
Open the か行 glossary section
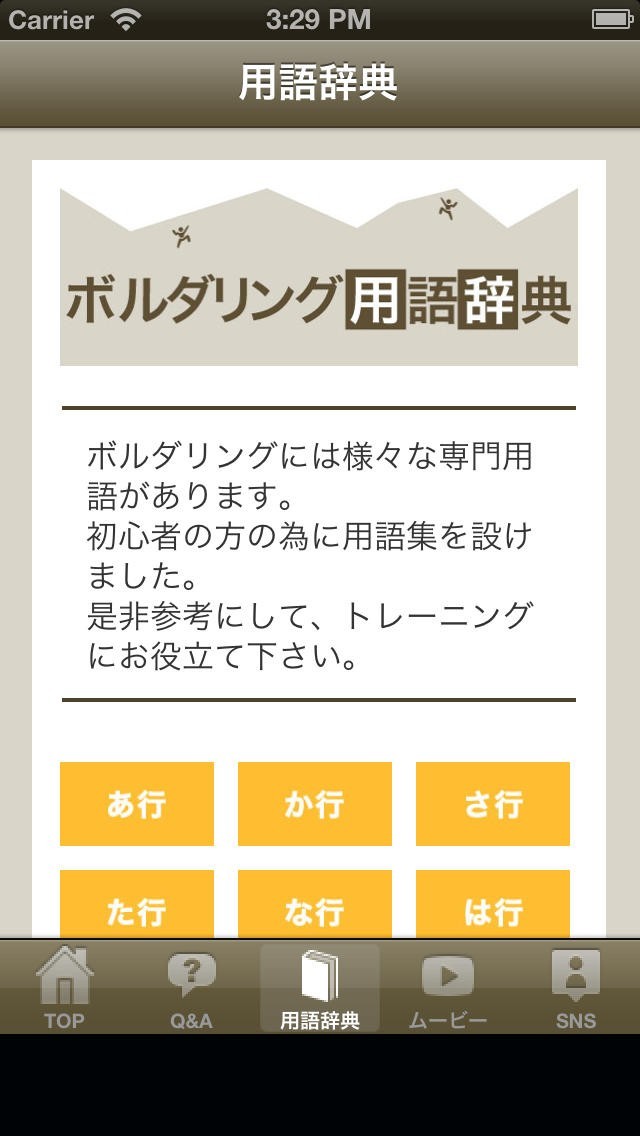click(x=315, y=803)
